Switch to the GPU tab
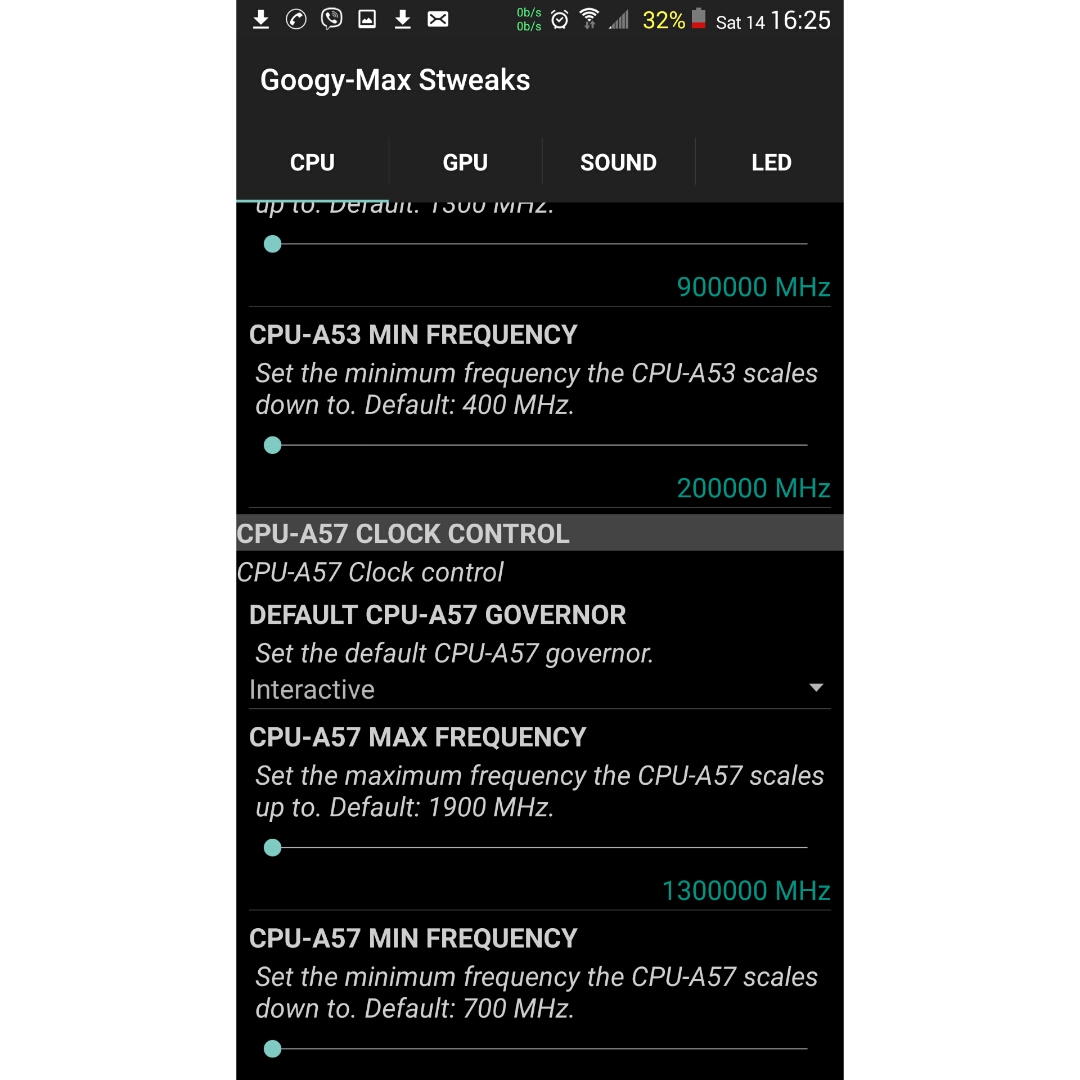Viewport: 1080px width, 1080px height. 465,162
